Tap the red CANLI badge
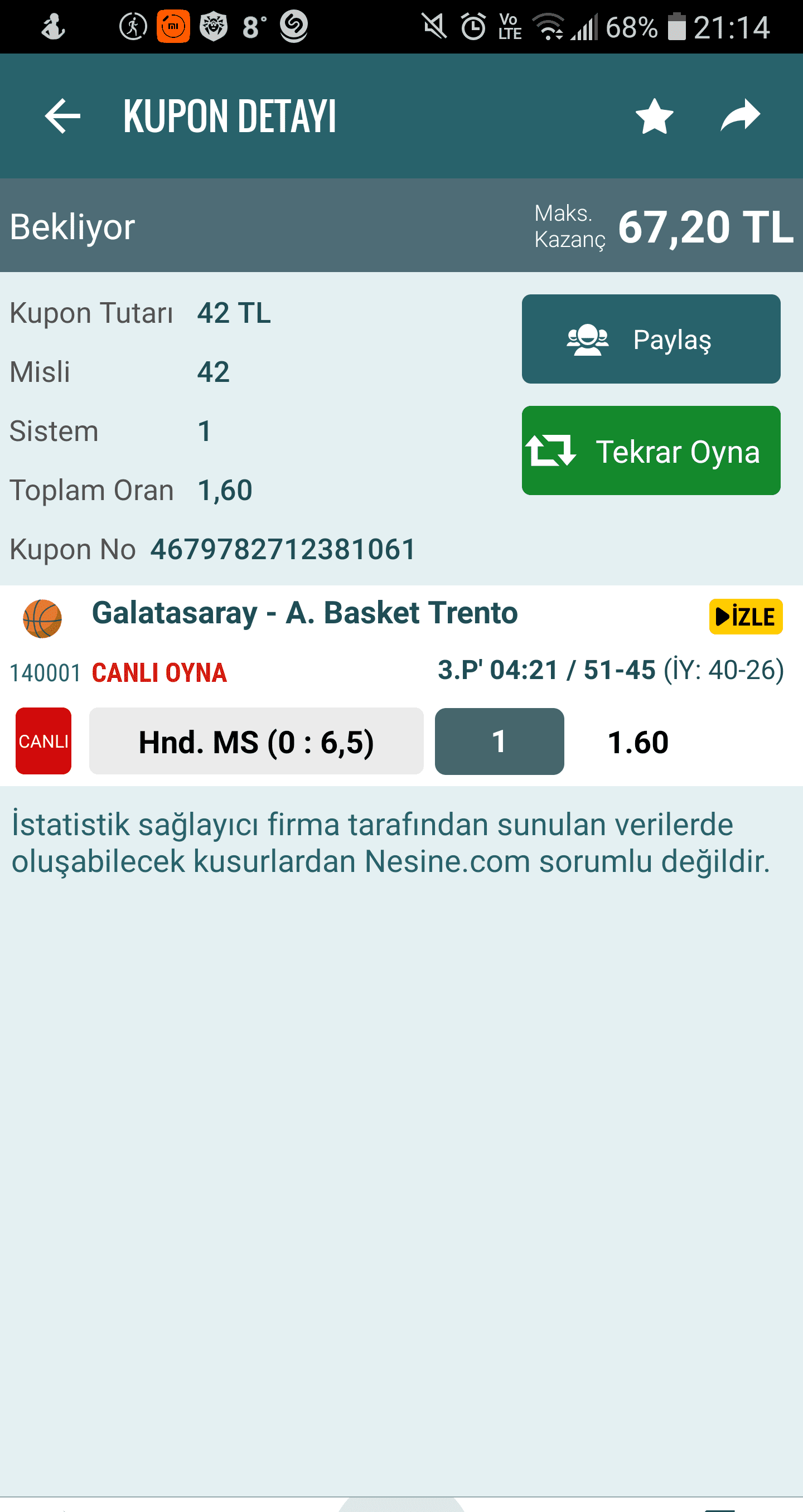This screenshot has height=1512, width=803. [43, 741]
